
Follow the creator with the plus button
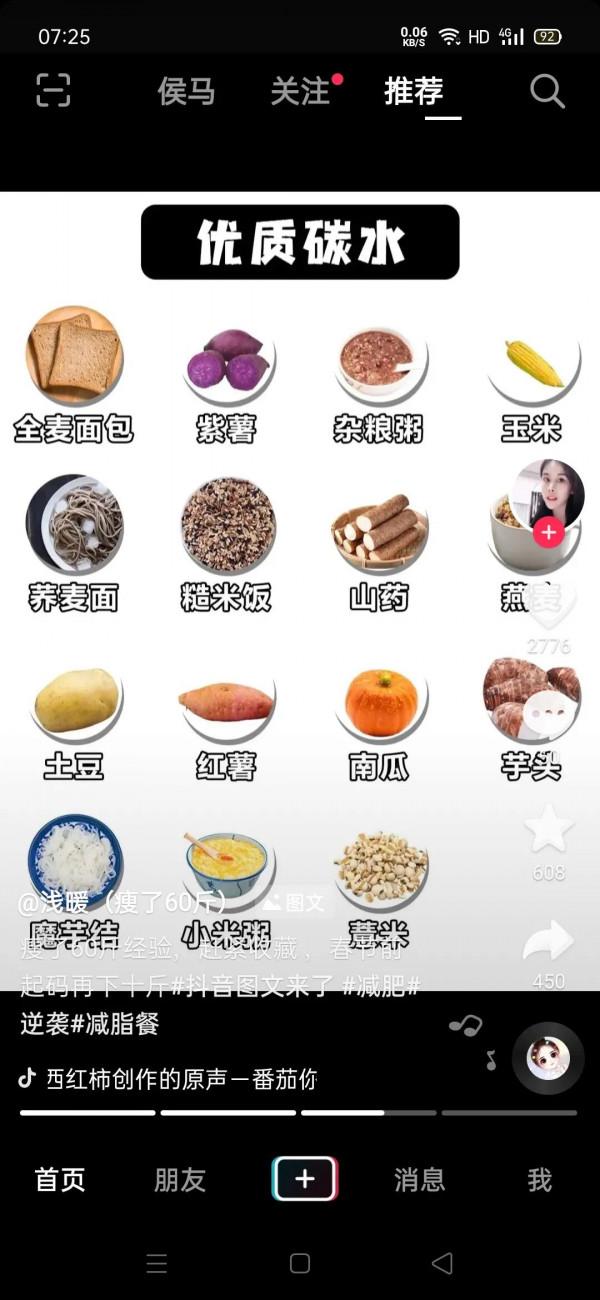(x=548, y=533)
